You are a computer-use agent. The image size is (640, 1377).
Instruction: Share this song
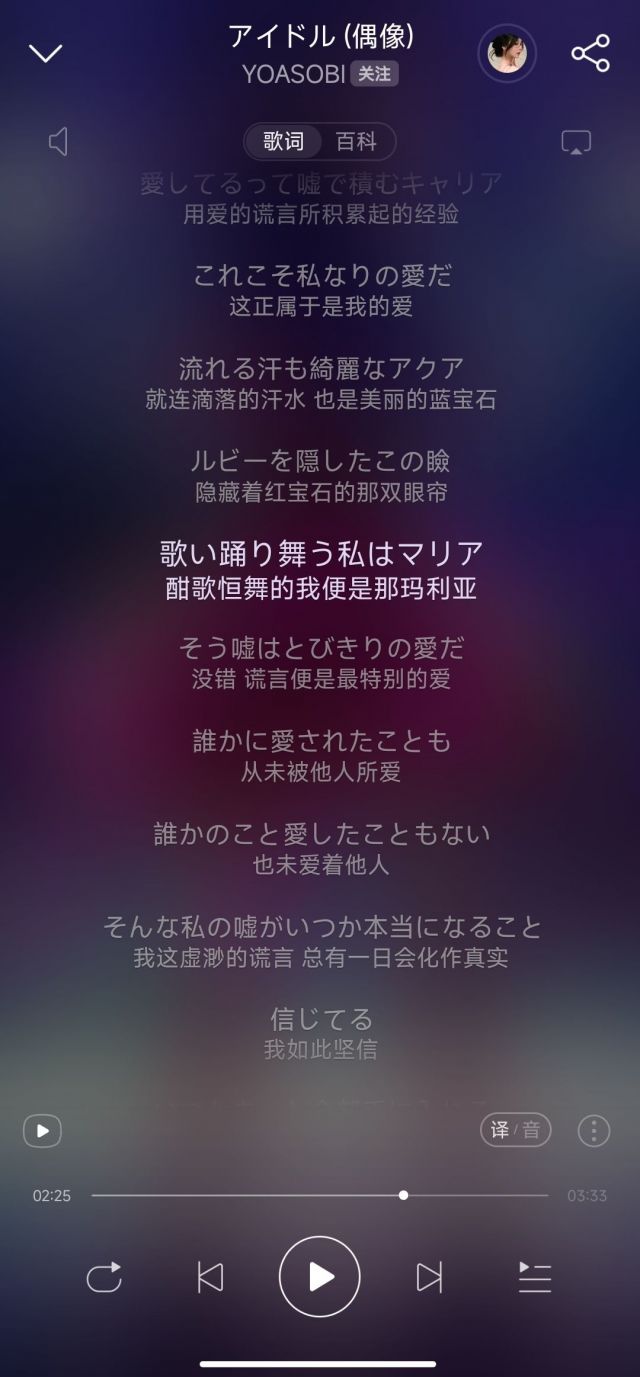coord(590,53)
